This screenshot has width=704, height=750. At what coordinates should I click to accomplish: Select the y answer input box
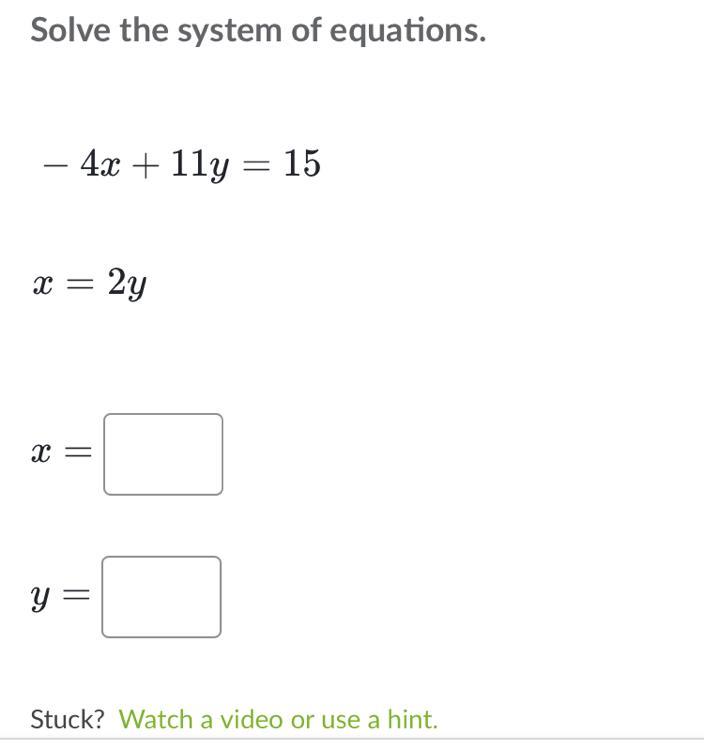pyautogui.click(x=161, y=597)
